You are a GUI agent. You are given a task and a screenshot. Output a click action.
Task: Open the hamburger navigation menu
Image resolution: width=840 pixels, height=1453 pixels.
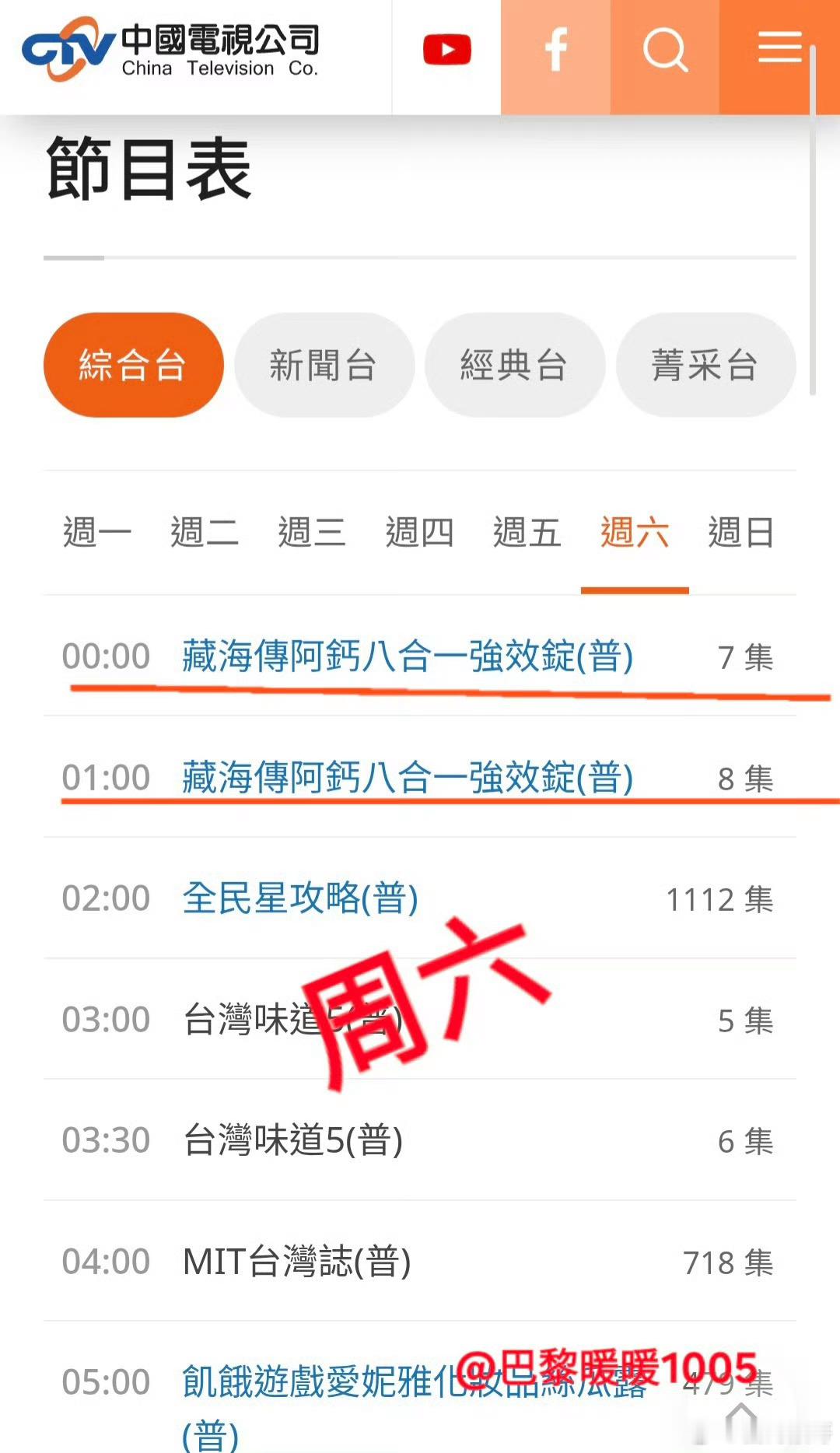point(779,47)
